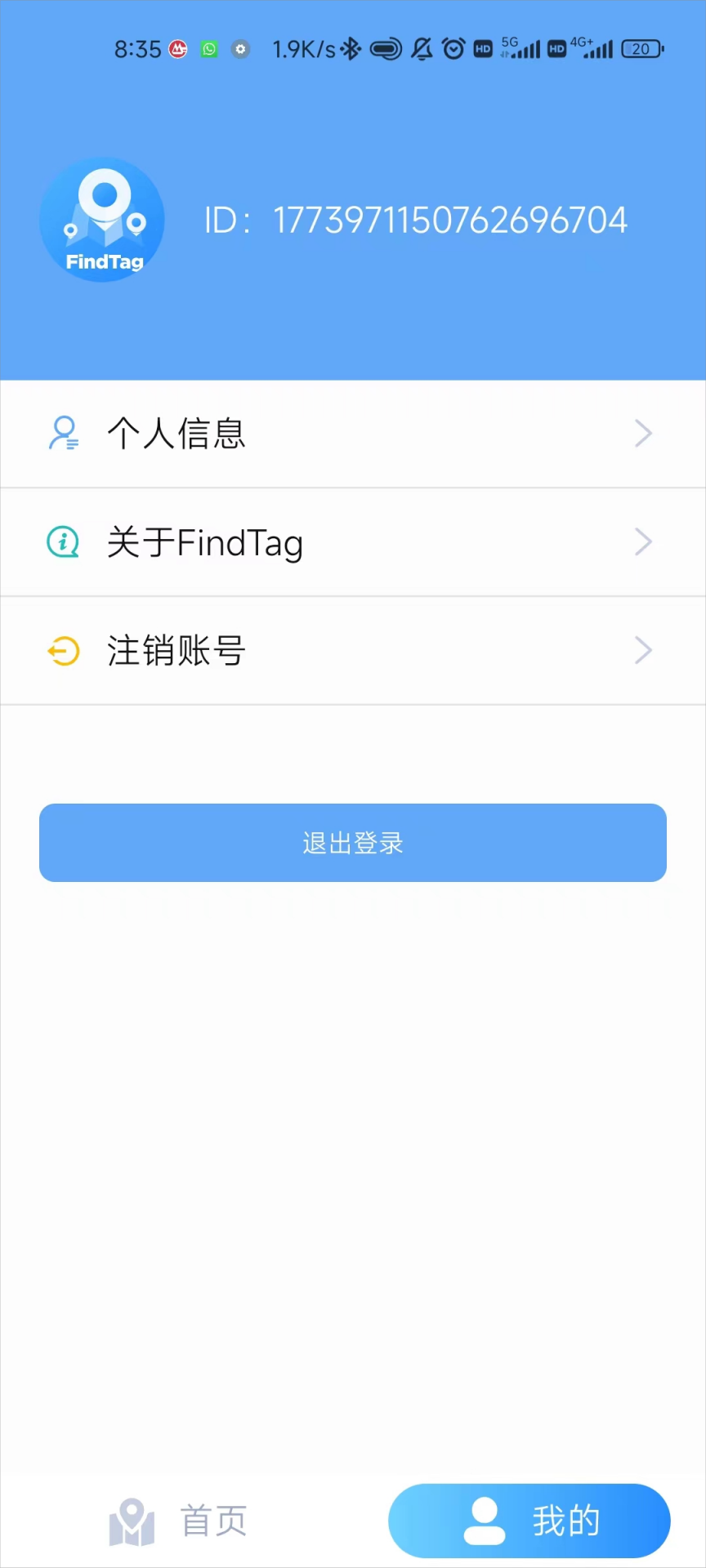The width and height of the screenshot is (706, 1568).
Task: Expand 注销账号 with the right chevron
Action: pyautogui.click(x=643, y=650)
